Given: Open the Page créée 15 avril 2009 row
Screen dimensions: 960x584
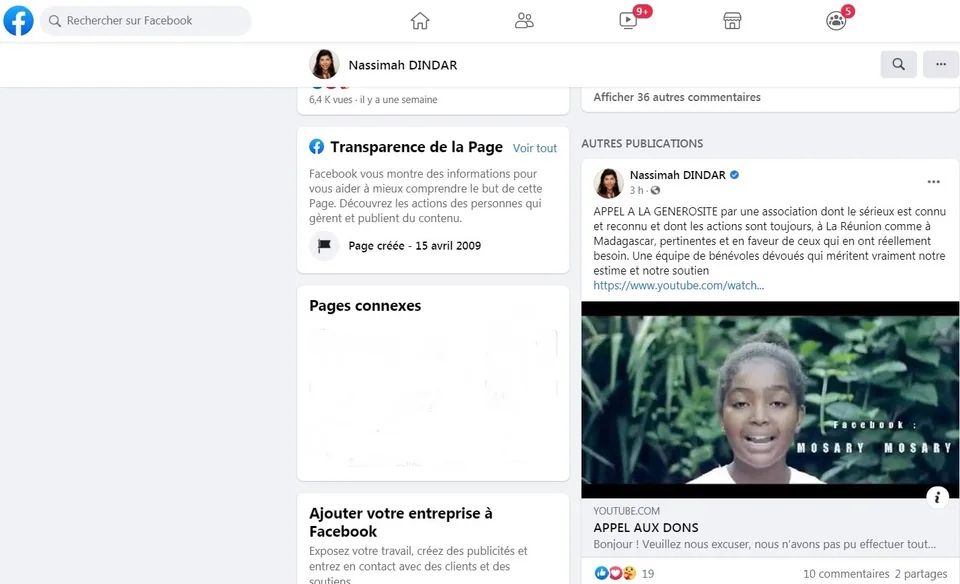Looking at the screenshot, I should 395,246.
